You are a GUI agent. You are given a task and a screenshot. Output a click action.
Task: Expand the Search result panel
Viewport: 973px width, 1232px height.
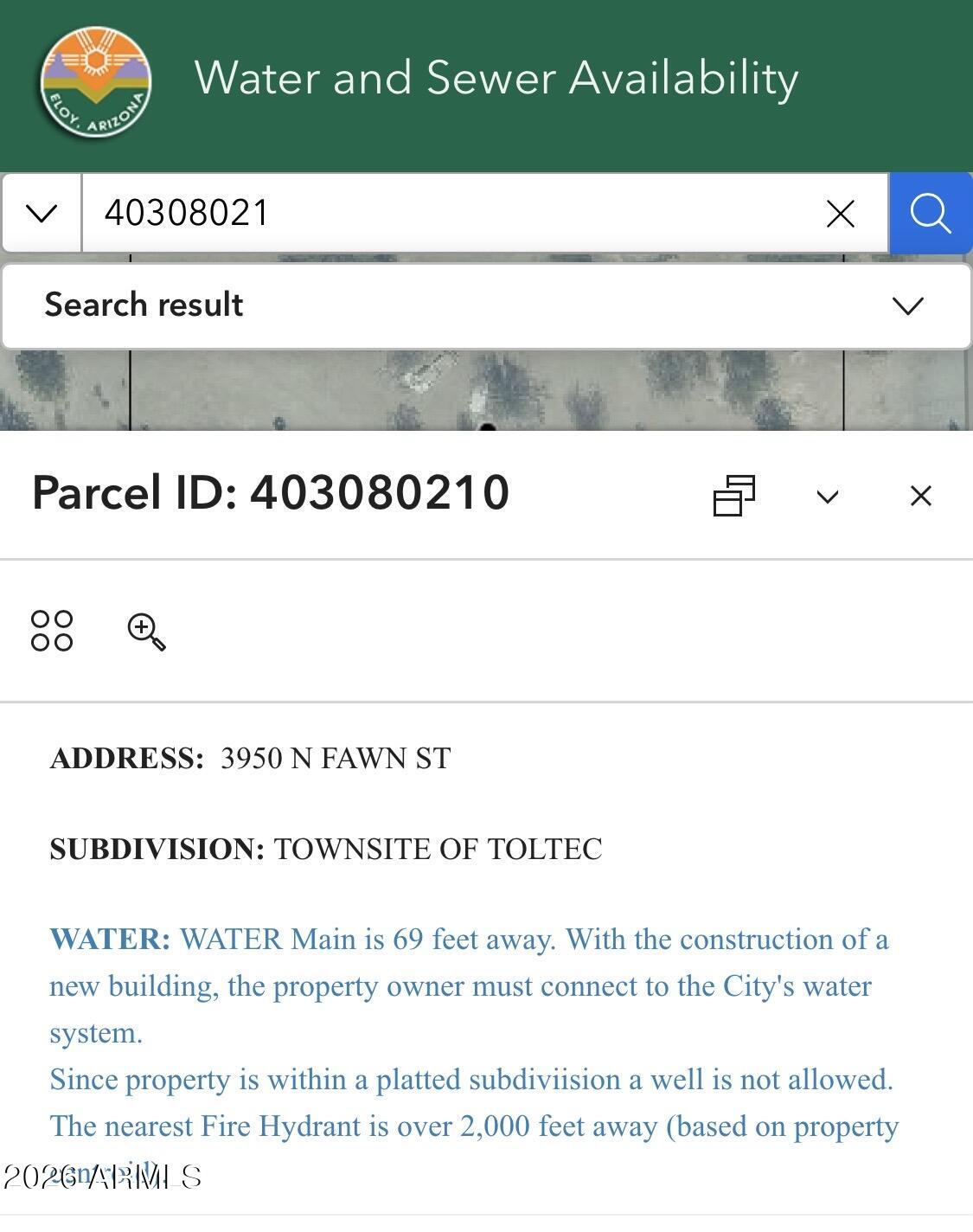[907, 305]
